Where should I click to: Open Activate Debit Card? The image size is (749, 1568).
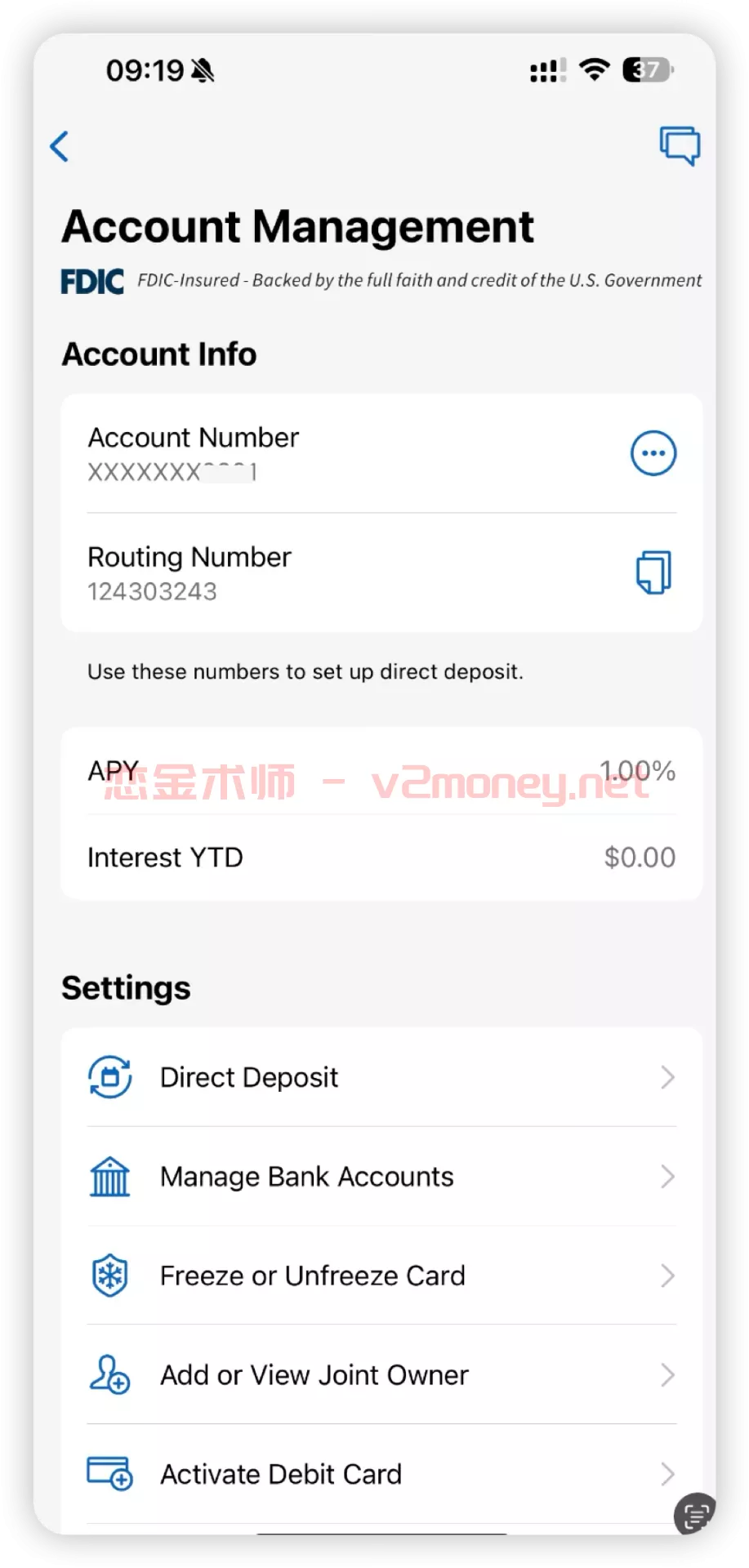point(381,1474)
